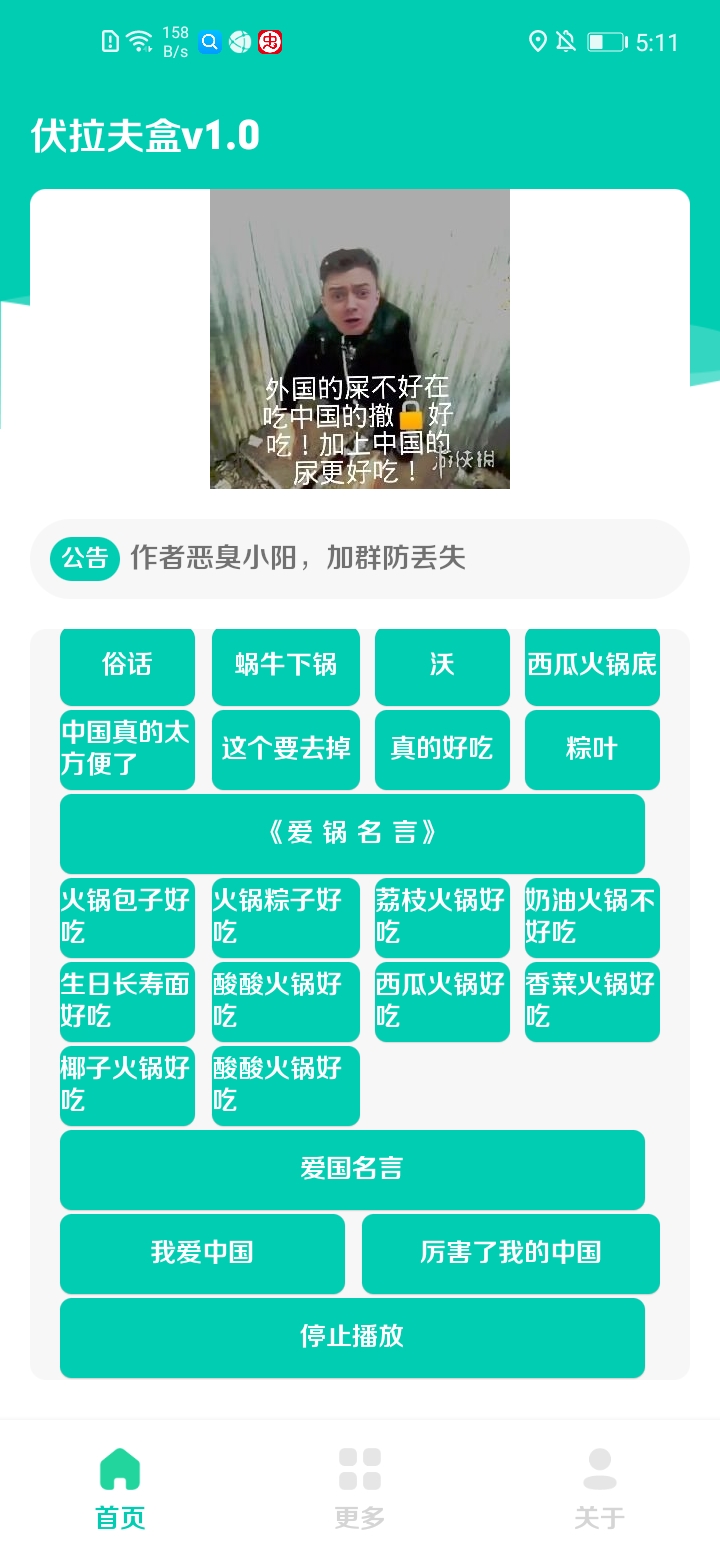Switch to the 更多 tab
720x1560 pixels.
tap(360, 1488)
